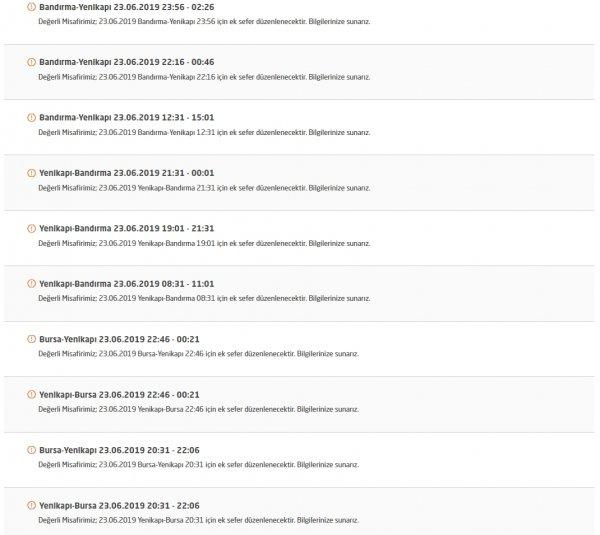Screen dimensions: 600x535
Task: Select Bandırma-Yenikapı 12:31 - 15:01 notice
Action: [126, 117]
